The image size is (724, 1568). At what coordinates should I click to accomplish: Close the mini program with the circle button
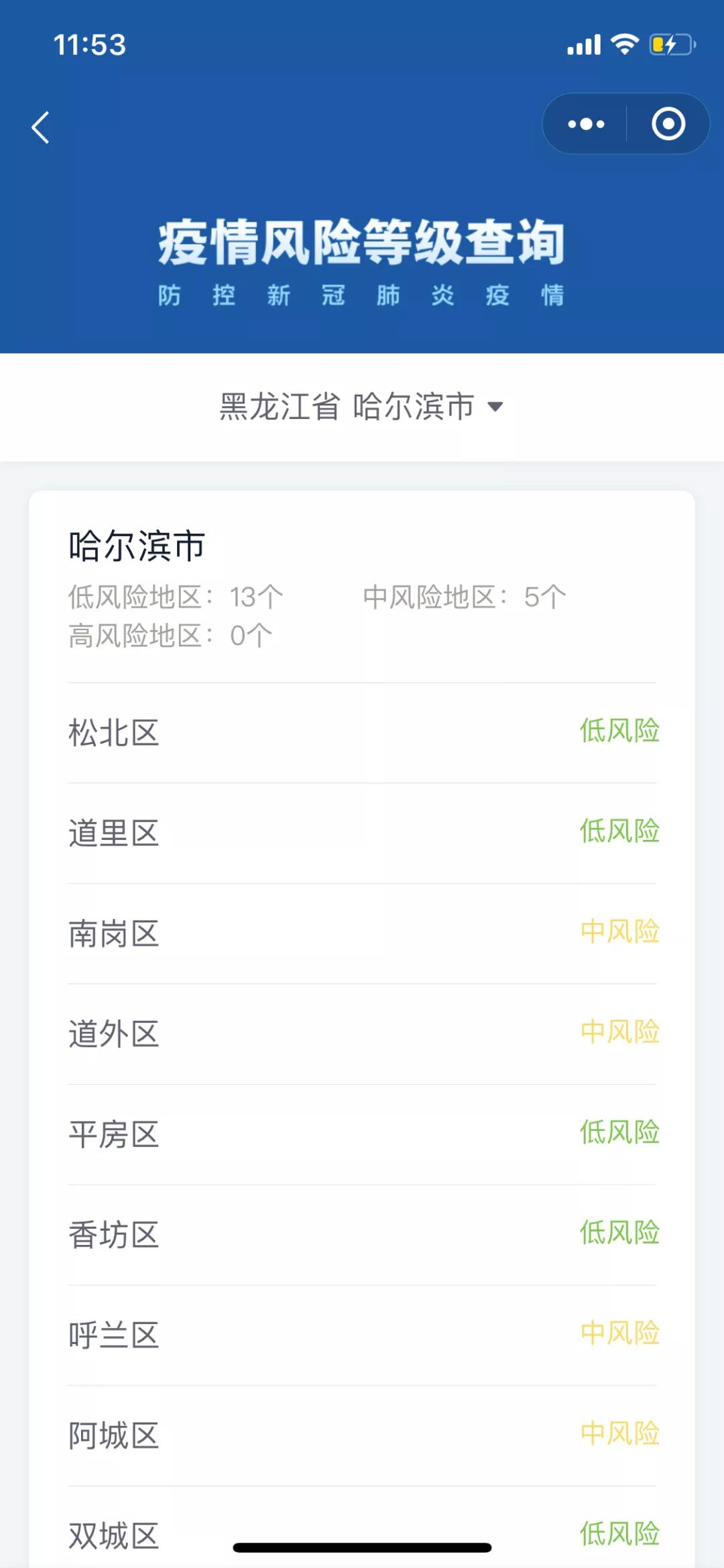668,124
